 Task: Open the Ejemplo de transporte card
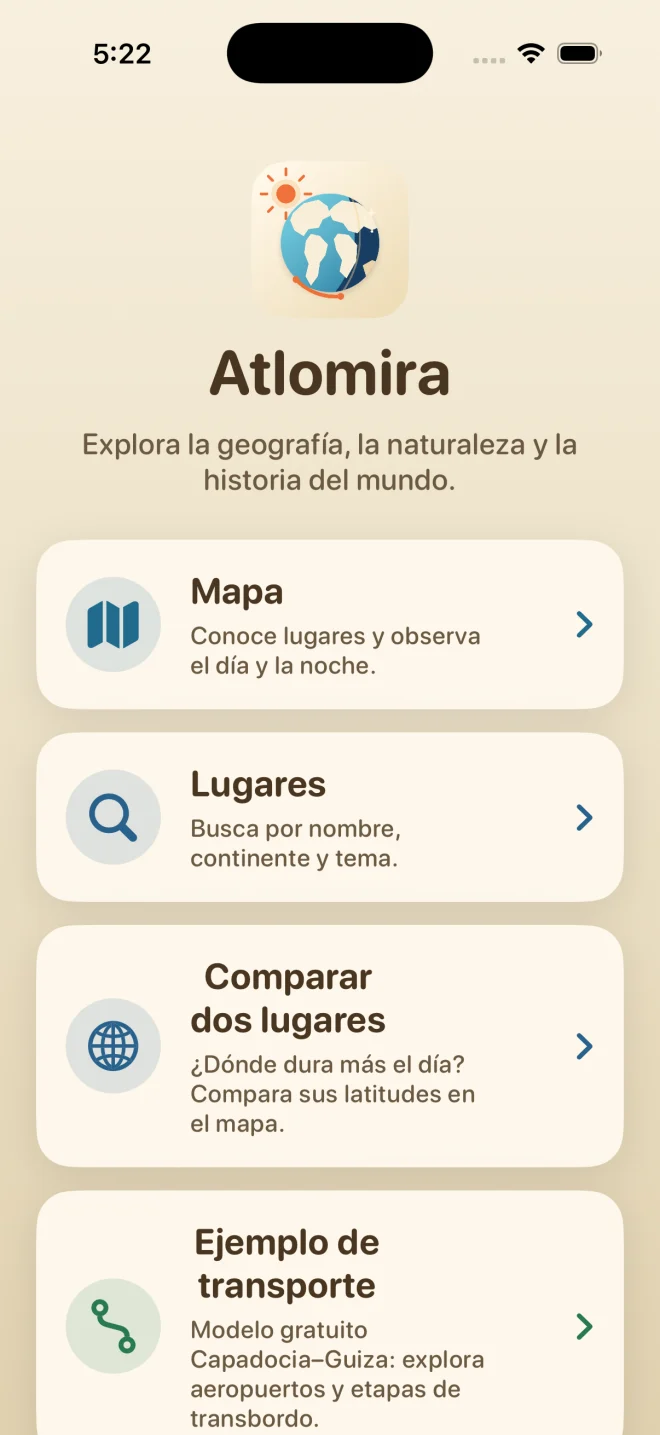tap(330, 1313)
